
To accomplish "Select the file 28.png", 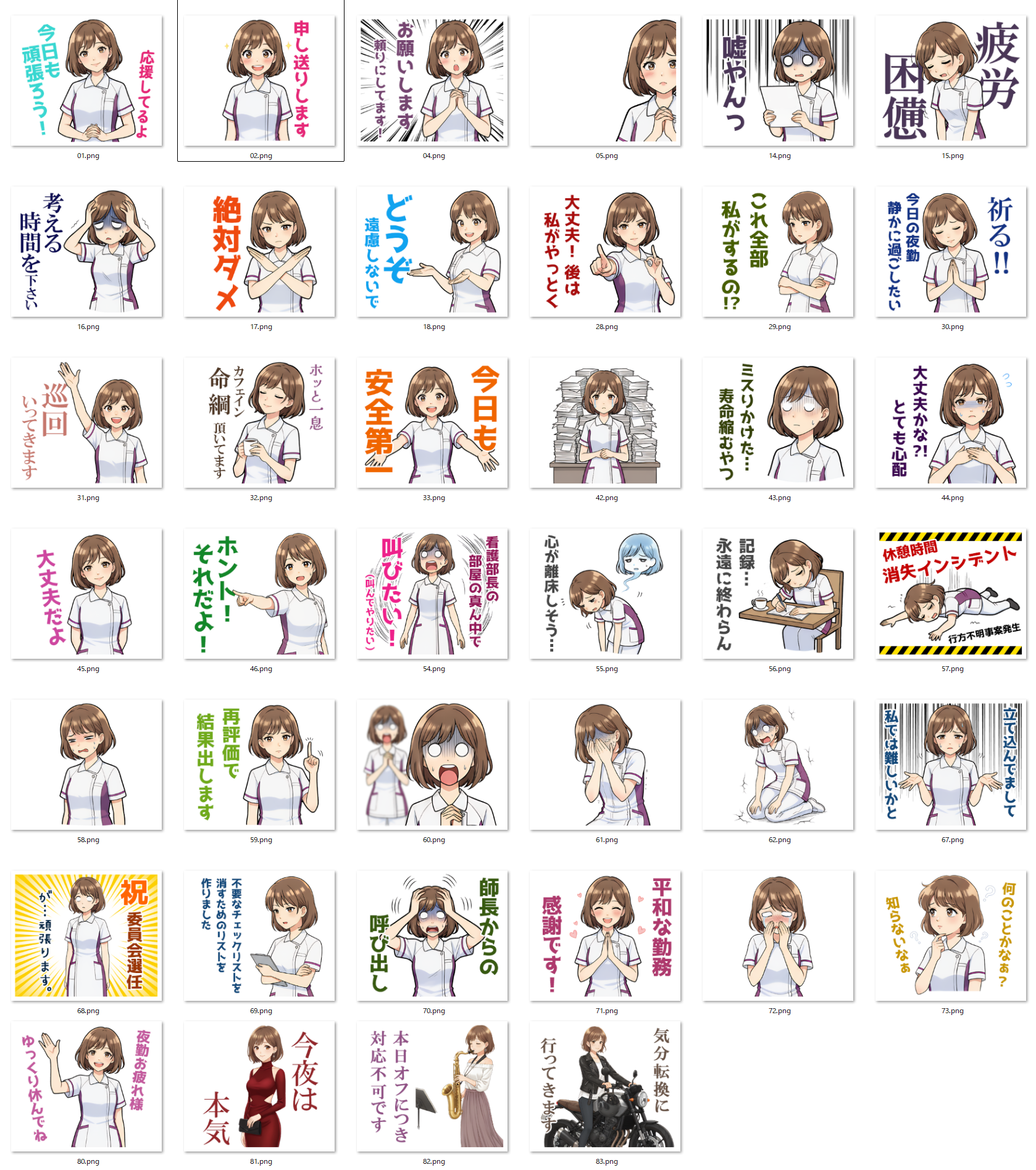I will [x=606, y=252].
